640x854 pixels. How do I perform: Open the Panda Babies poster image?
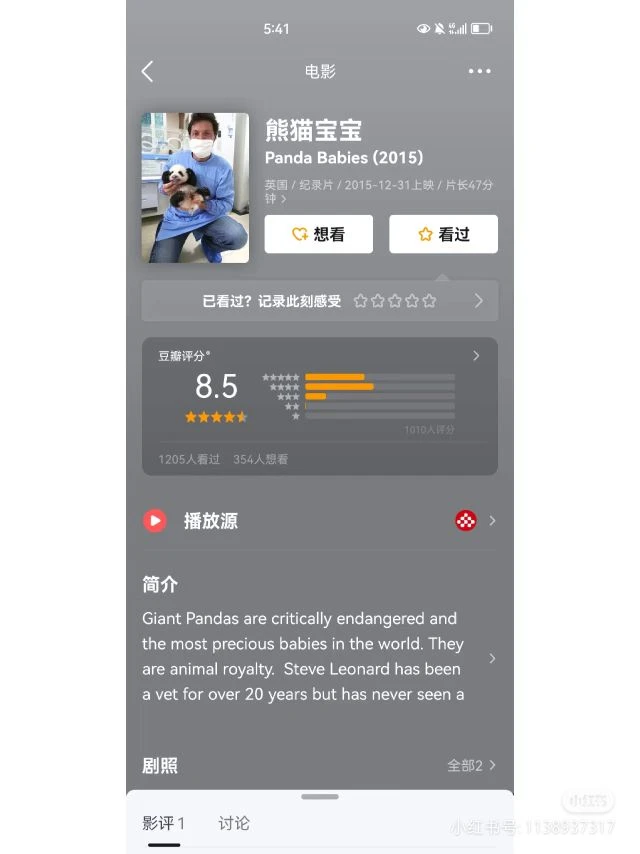coord(195,188)
